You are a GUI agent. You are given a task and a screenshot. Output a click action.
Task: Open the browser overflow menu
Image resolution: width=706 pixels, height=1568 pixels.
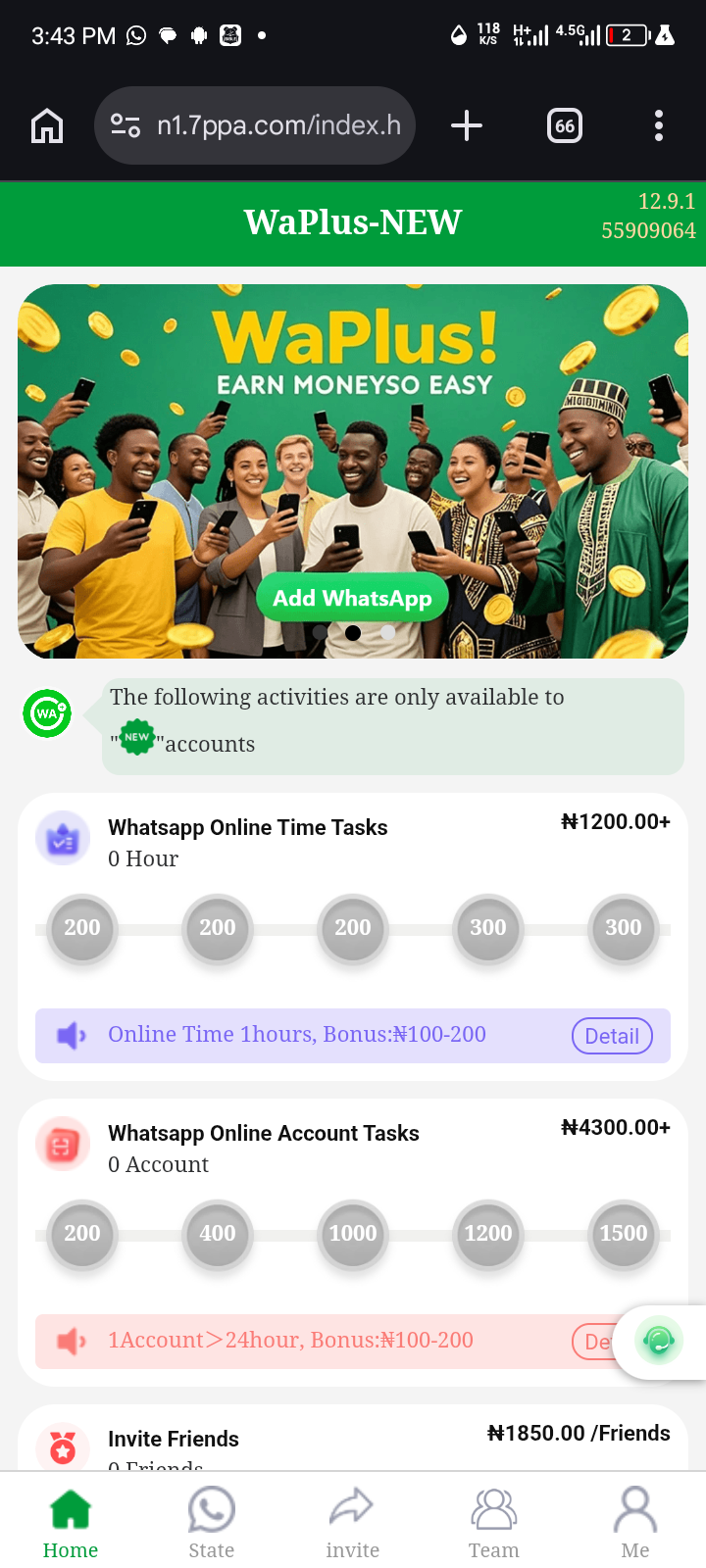[659, 125]
